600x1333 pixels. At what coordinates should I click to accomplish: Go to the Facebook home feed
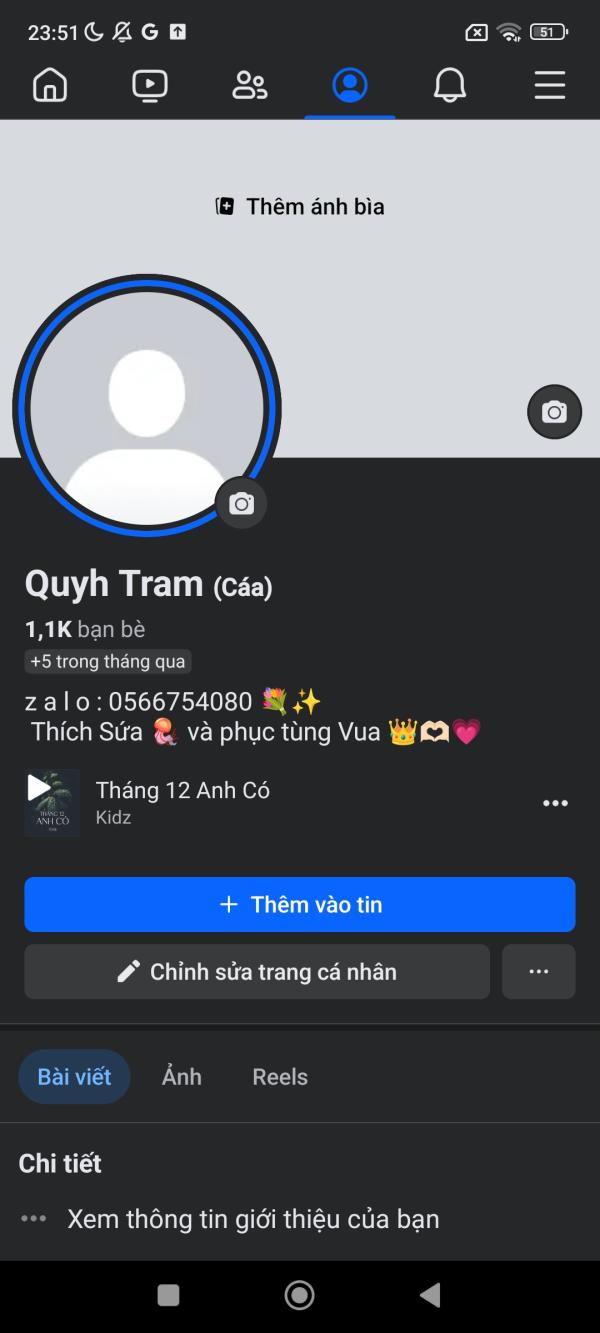[50, 86]
